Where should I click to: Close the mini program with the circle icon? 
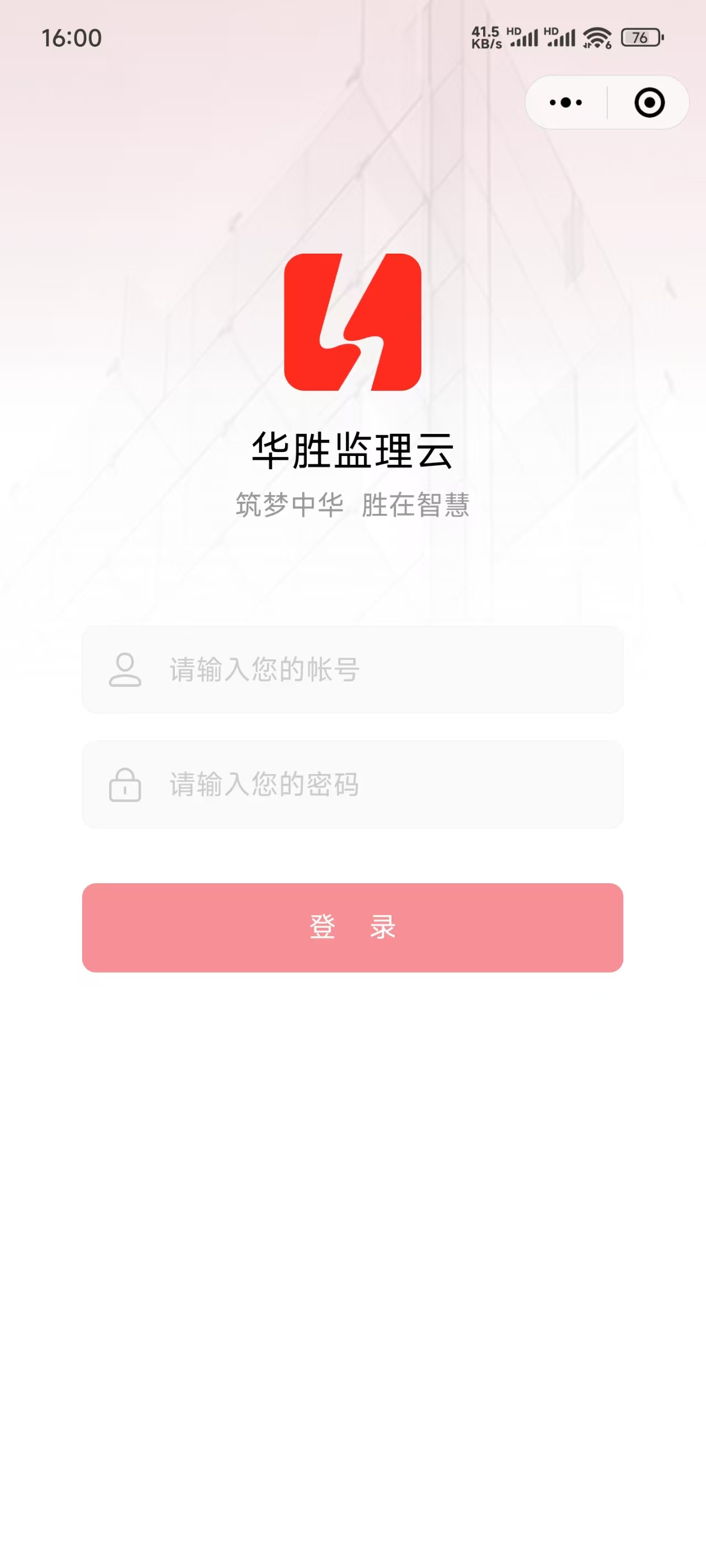tap(649, 102)
